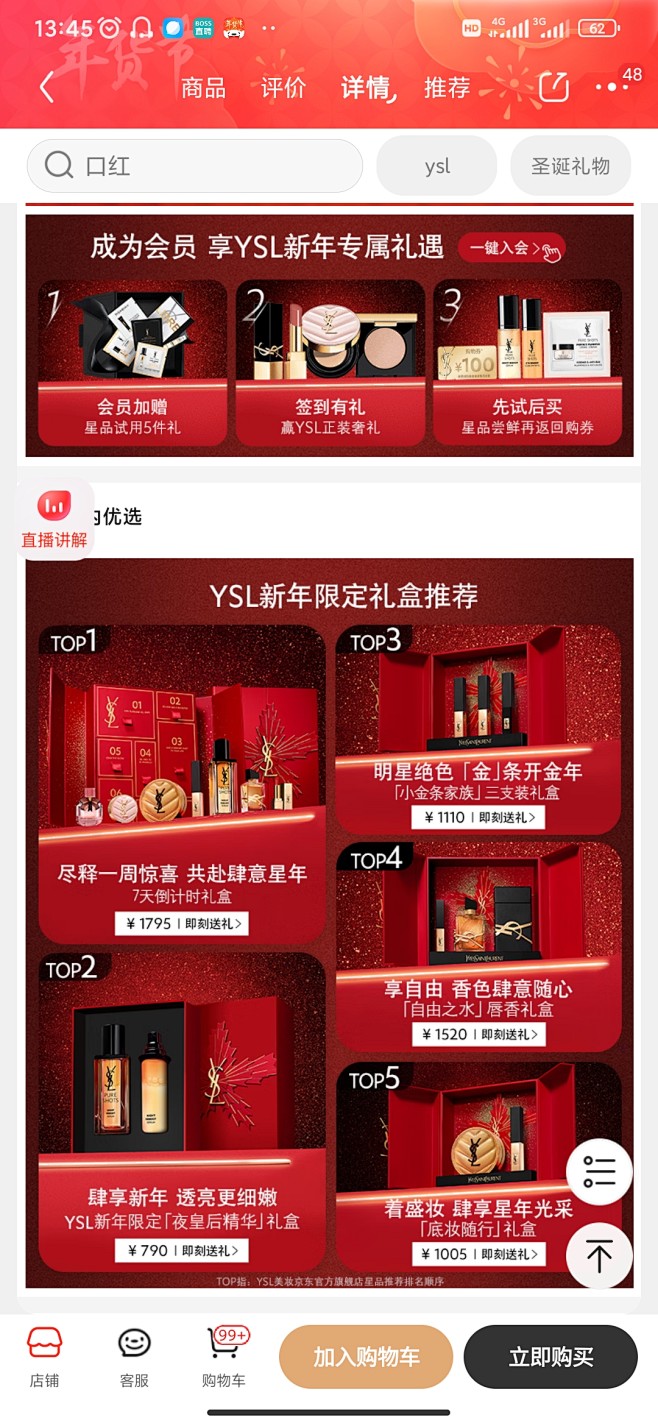Screen dimensions: 658x1426
Task: Contact 客服 customer service
Action: pos(134,1357)
